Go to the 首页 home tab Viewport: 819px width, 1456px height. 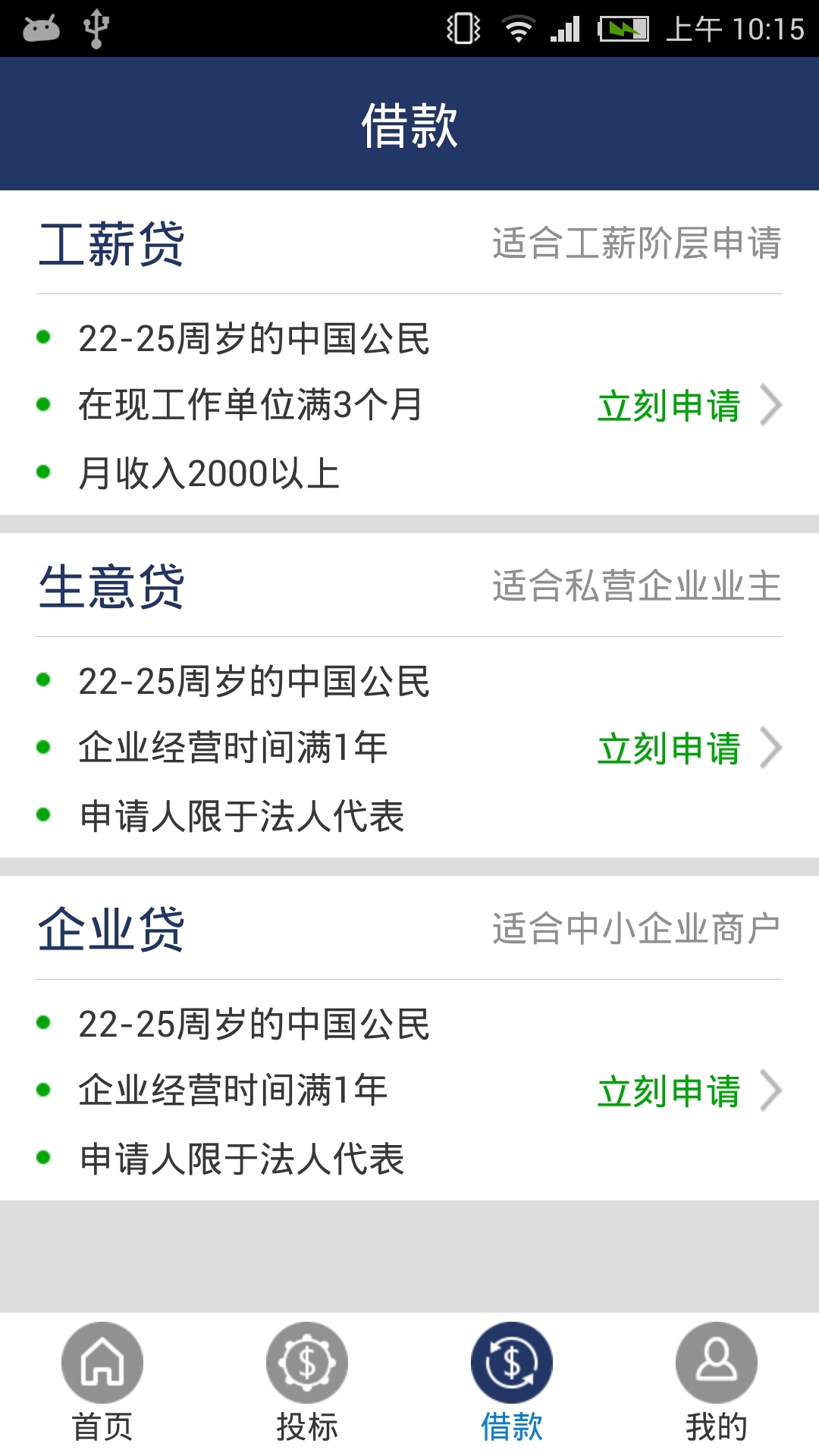[x=102, y=1382]
